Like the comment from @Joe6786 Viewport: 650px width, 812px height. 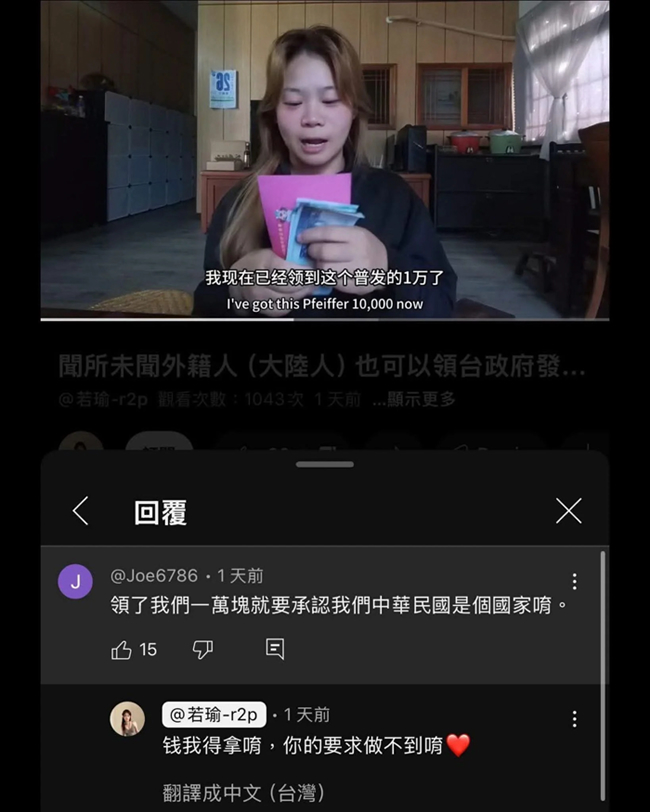click(122, 650)
